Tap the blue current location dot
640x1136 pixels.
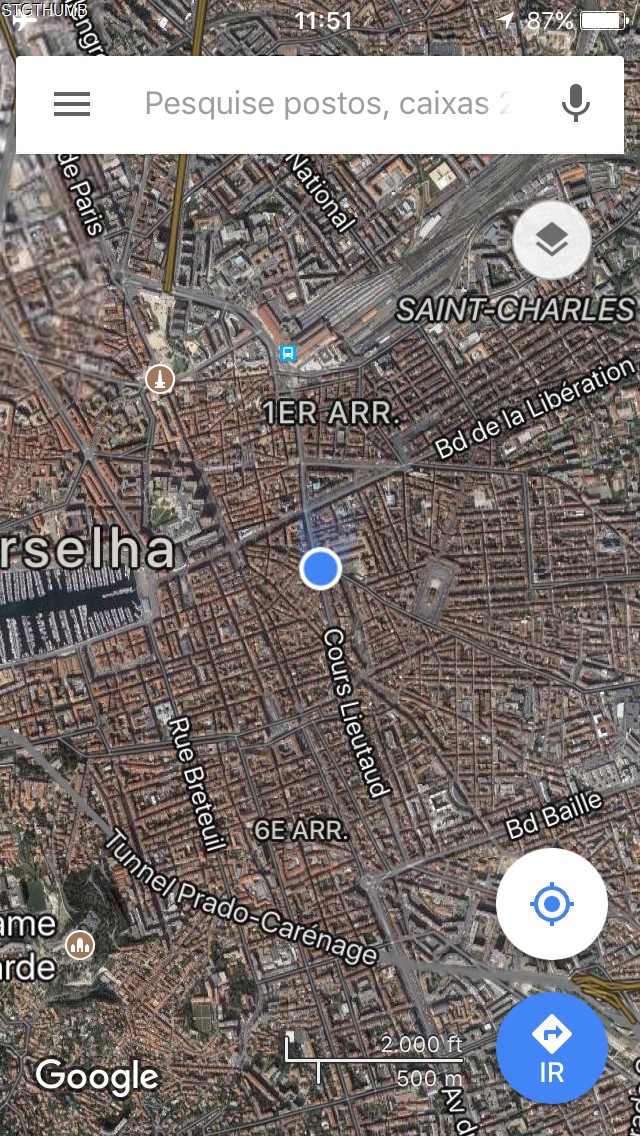[320, 568]
